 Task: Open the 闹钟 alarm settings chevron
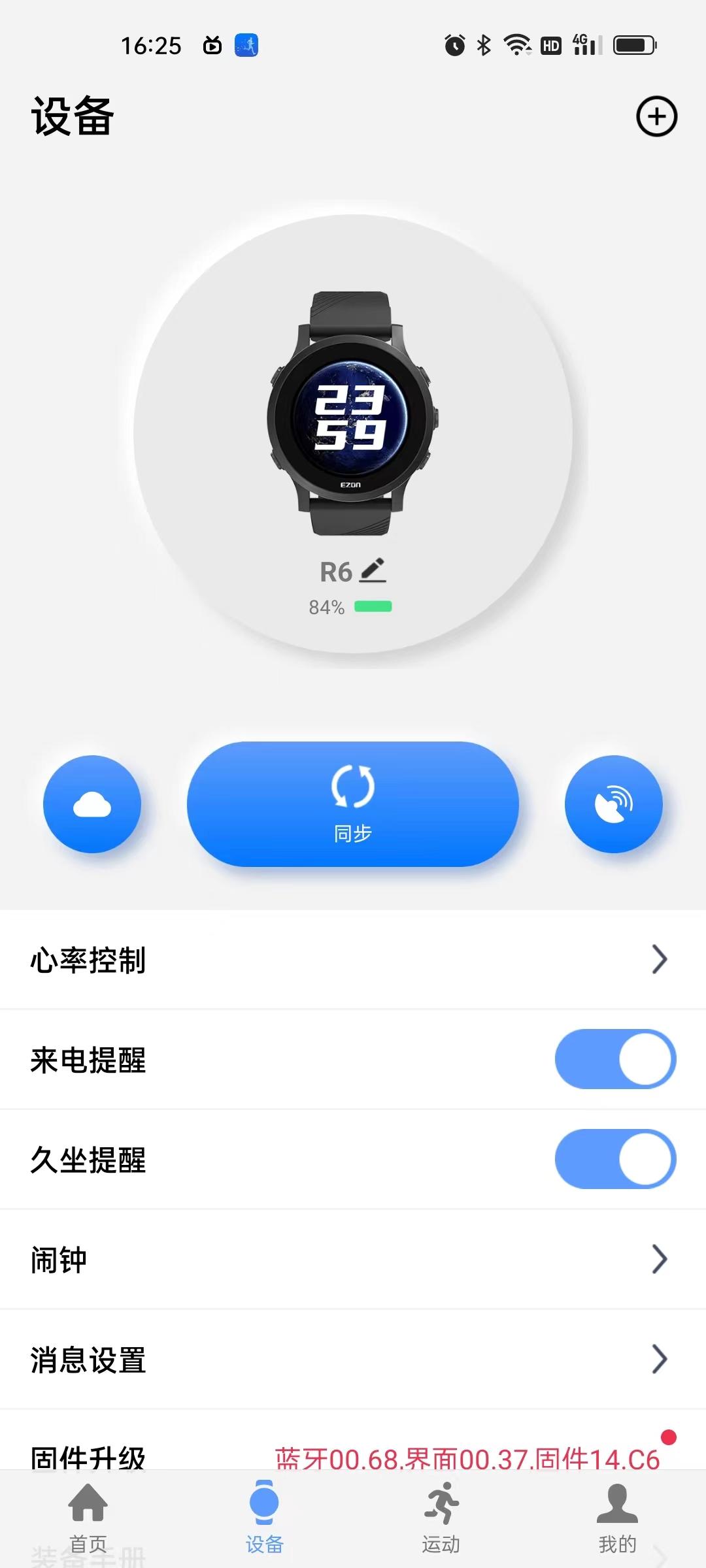658,1258
